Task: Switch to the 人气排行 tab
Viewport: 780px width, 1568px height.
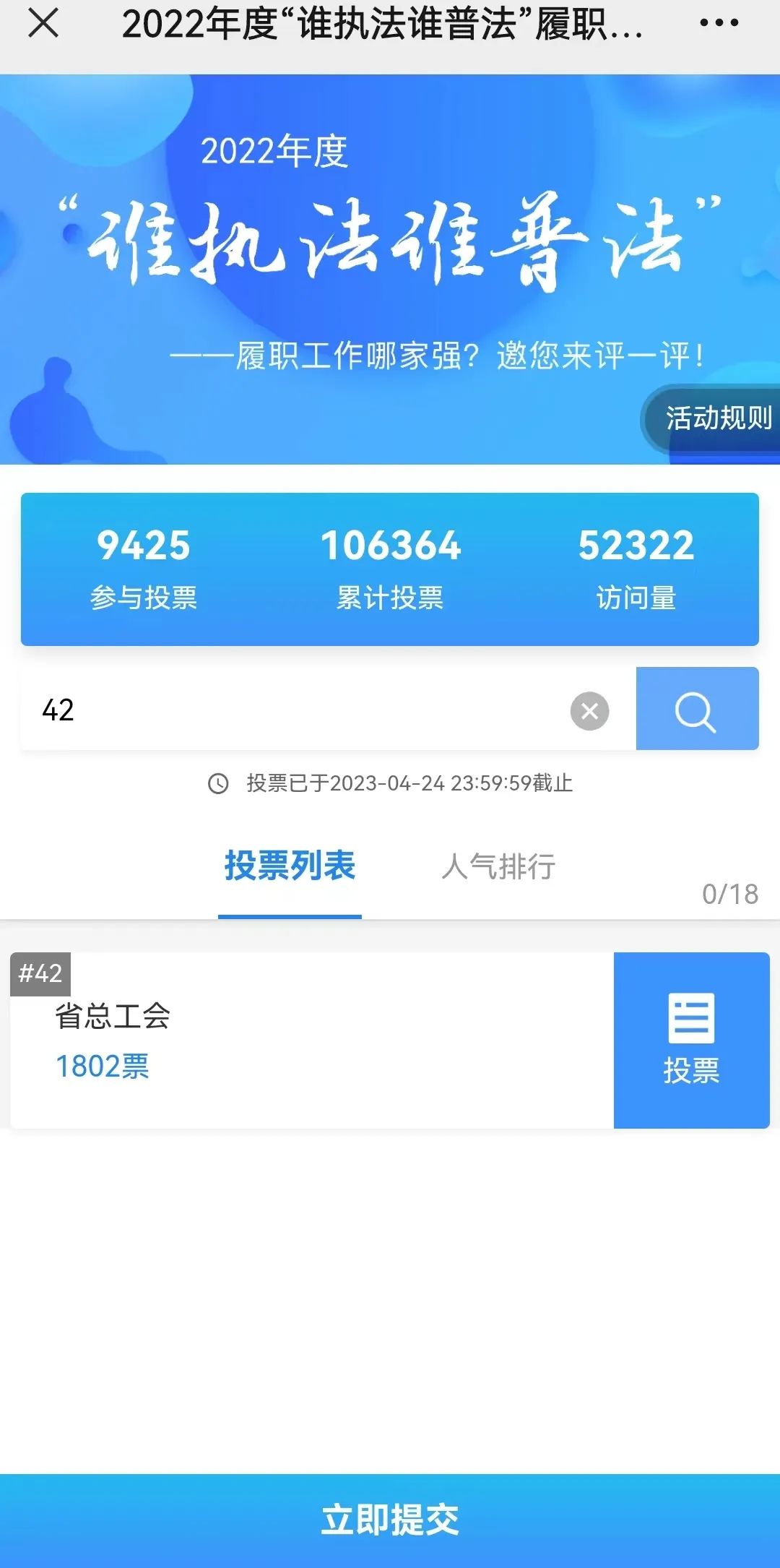Action: pos(498,869)
